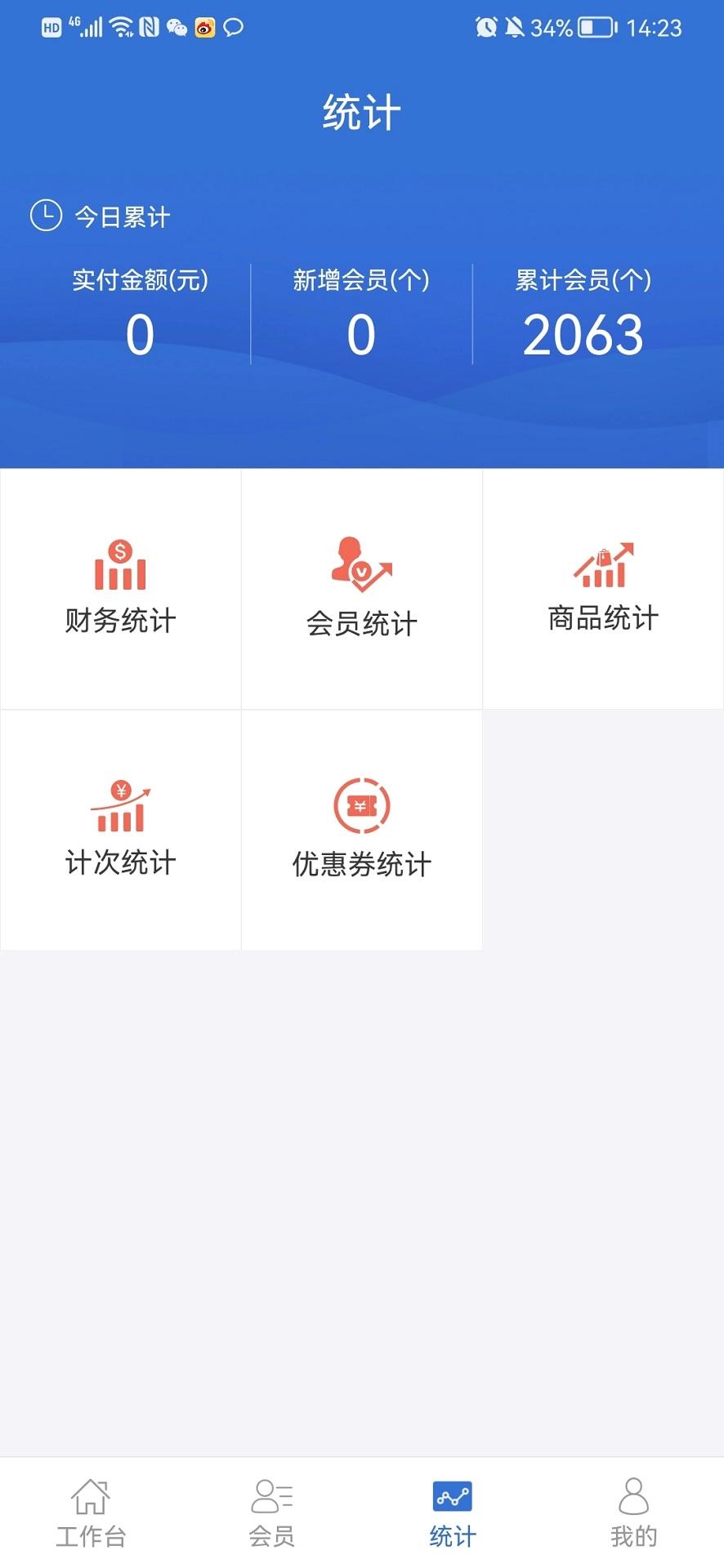
Task: Select the 工作台 workbench home icon
Action: pos(90,1496)
